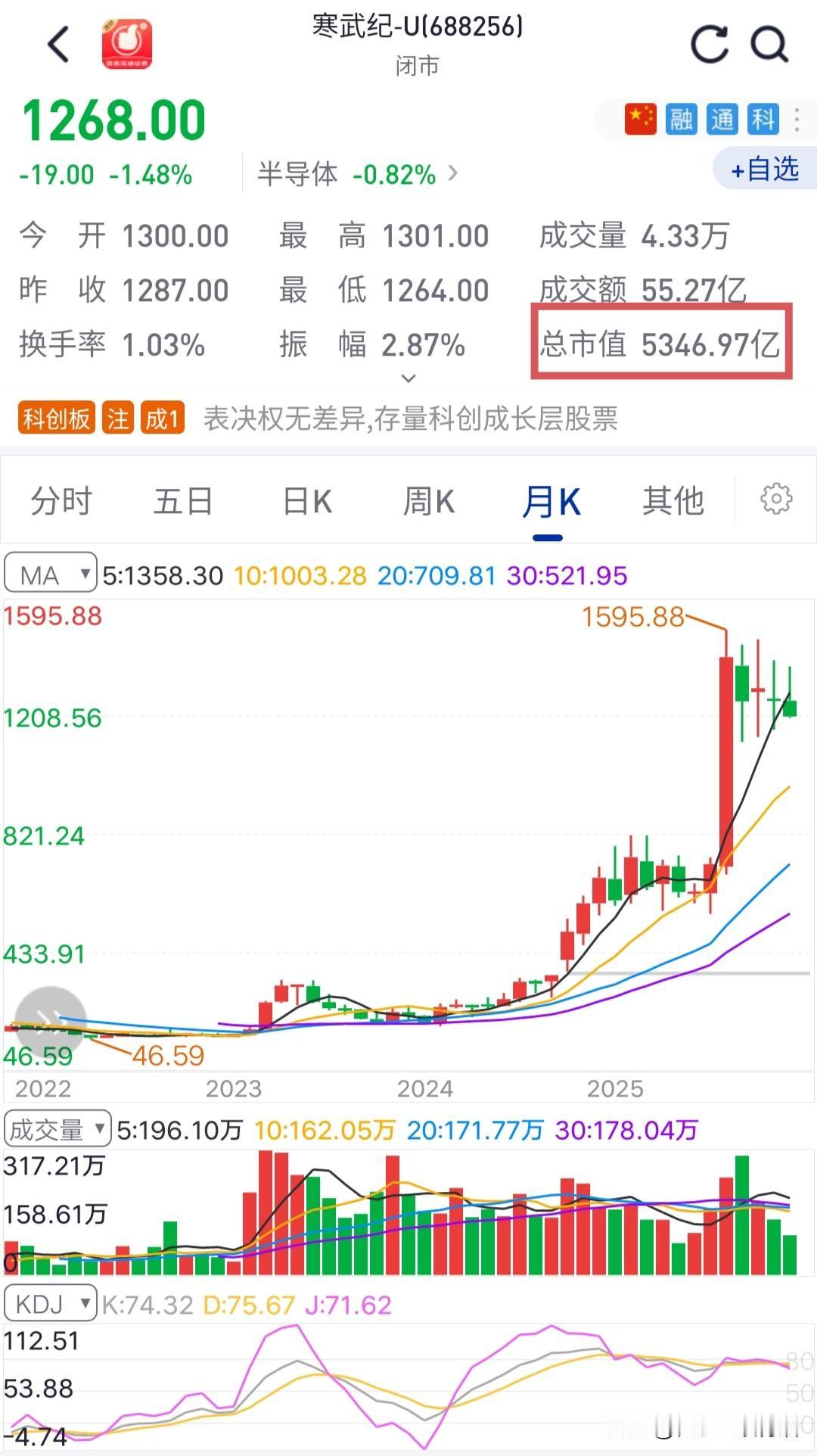Toggle the 通 stock connect badge
The height and width of the screenshot is (1456, 817).
721,119
